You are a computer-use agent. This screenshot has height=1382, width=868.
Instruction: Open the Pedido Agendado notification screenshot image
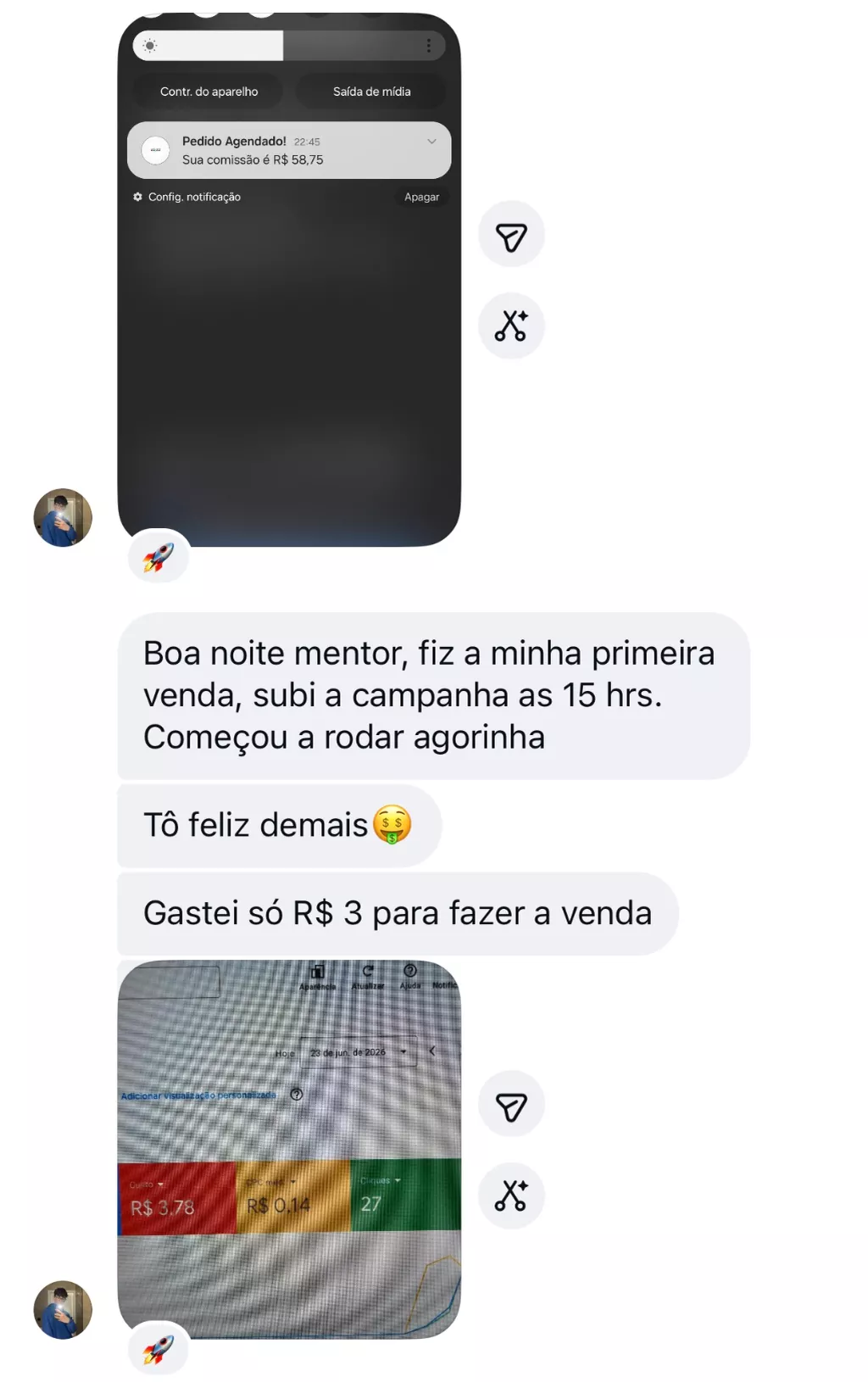click(289, 280)
